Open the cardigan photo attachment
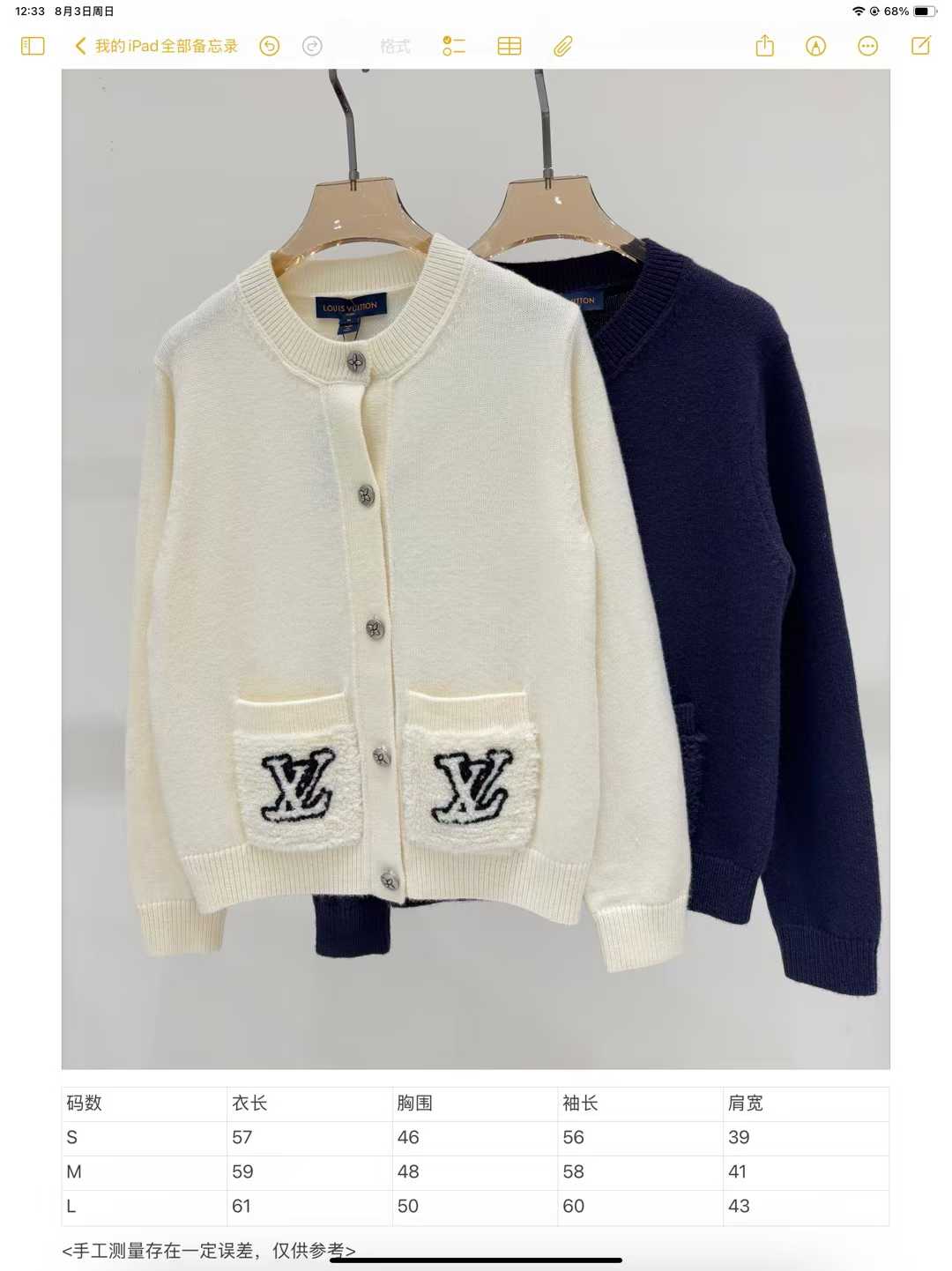 click(475, 569)
